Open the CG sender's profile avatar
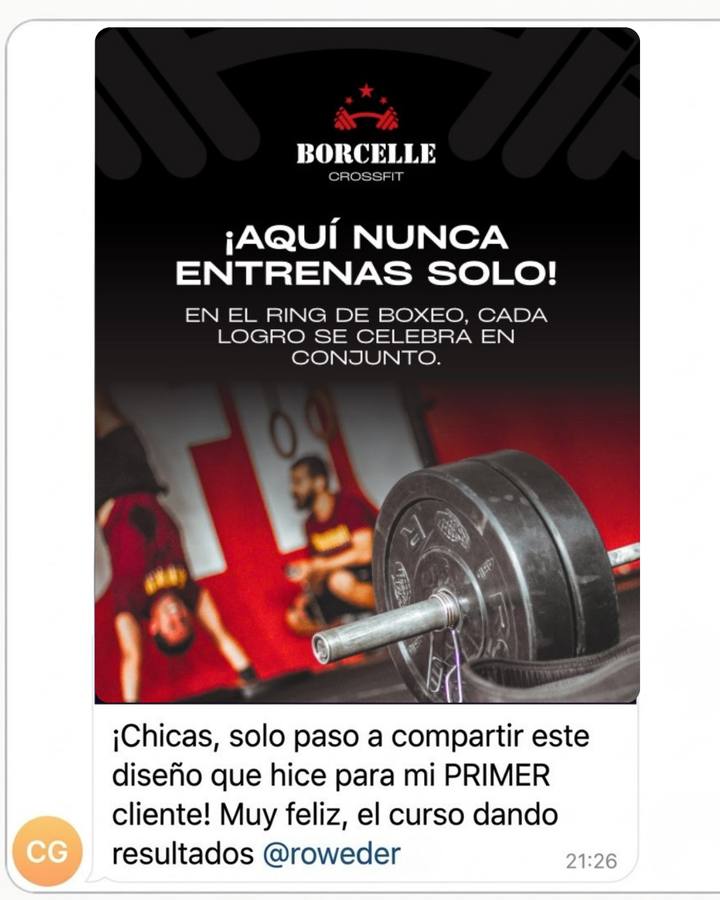 click(x=47, y=851)
